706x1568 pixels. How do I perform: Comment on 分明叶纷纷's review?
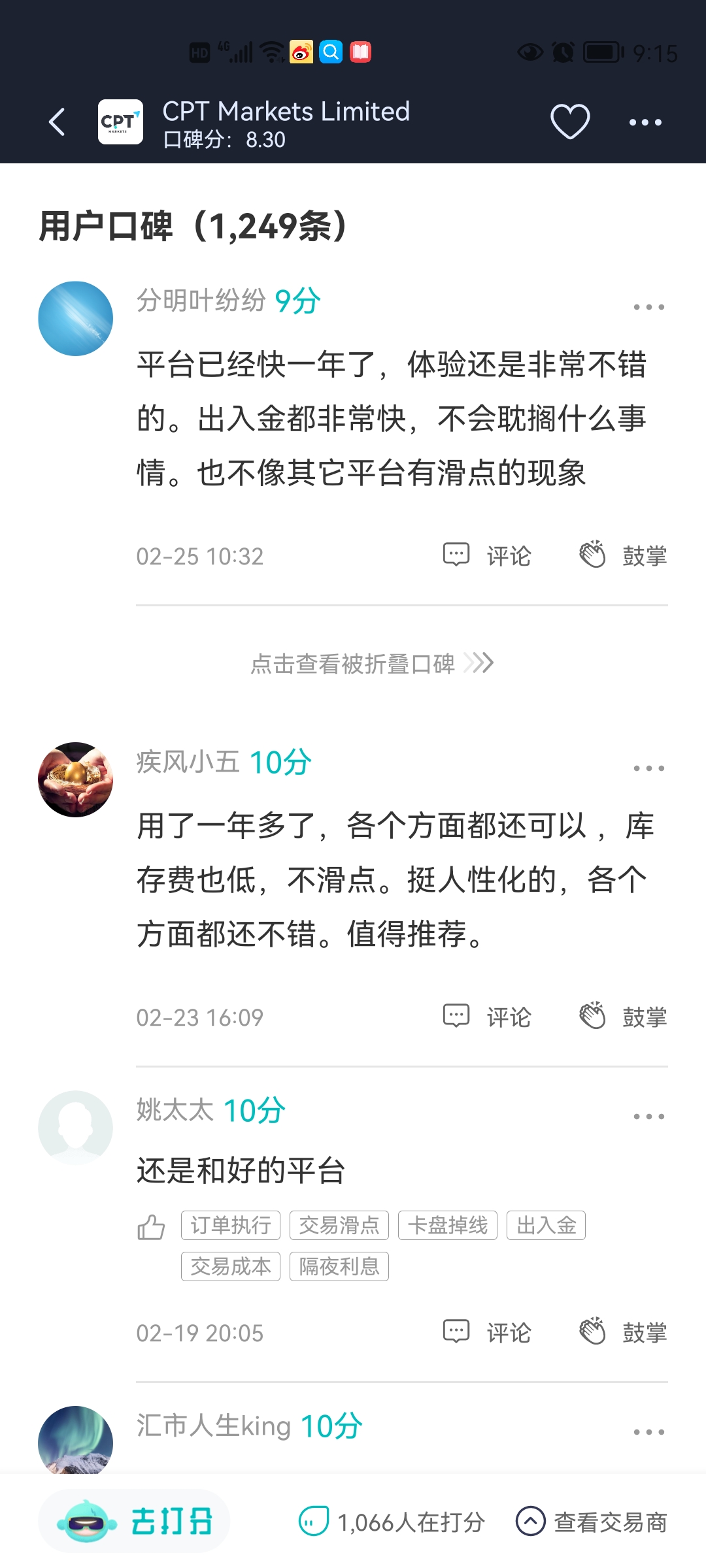point(488,556)
